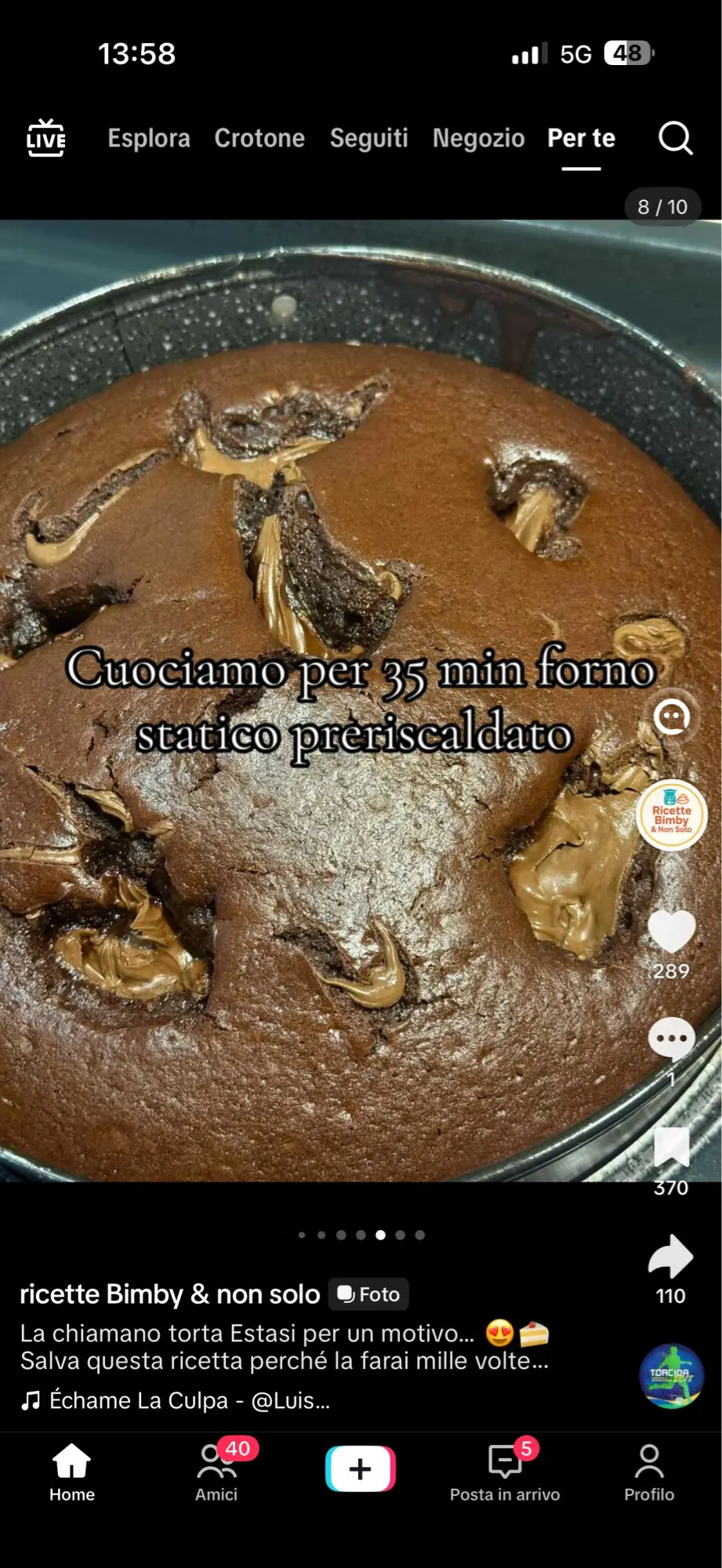Screen dimensions: 722x1568
Task: Switch to the Crotone tab
Action: 259,138
